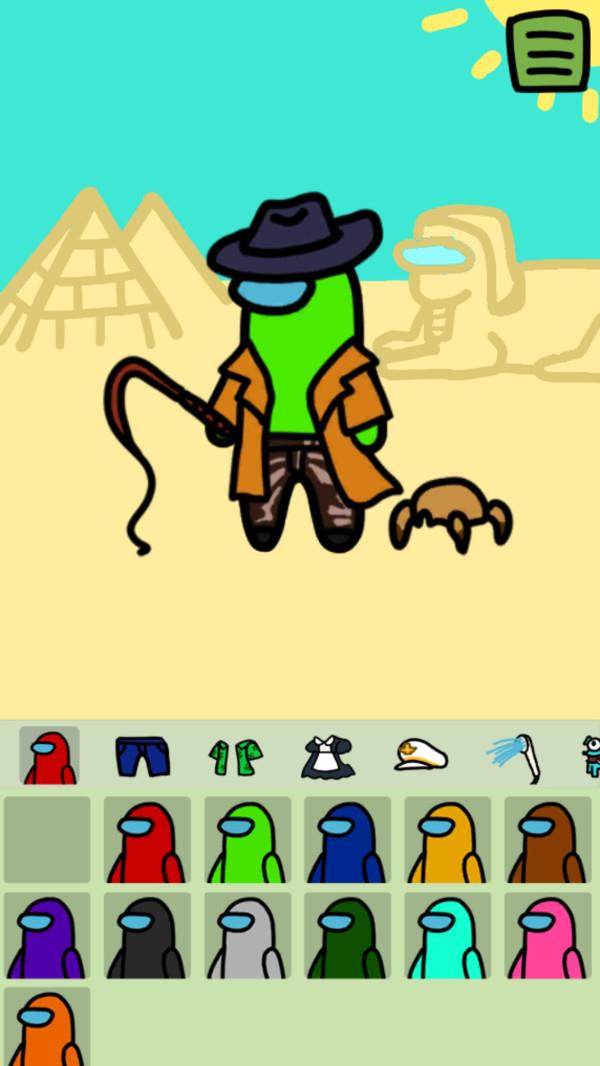Viewport: 600px width, 1066px height.
Task: Choose the brown crewmate color
Action: point(547,840)
